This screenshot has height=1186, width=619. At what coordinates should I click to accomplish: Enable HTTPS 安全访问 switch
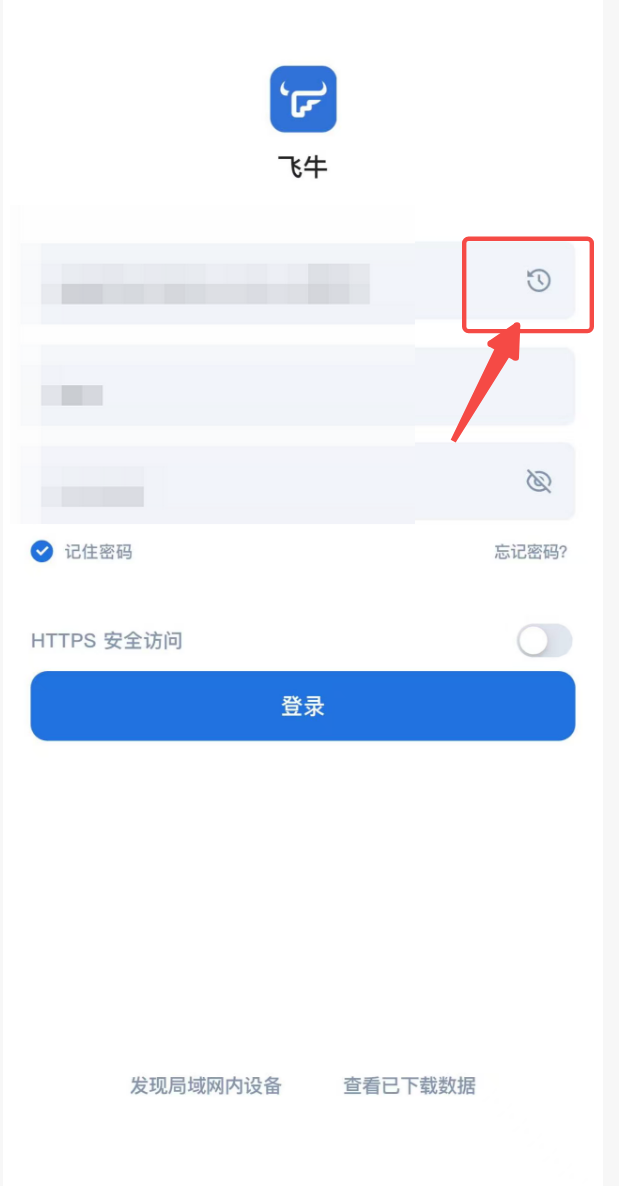(544, 641)
